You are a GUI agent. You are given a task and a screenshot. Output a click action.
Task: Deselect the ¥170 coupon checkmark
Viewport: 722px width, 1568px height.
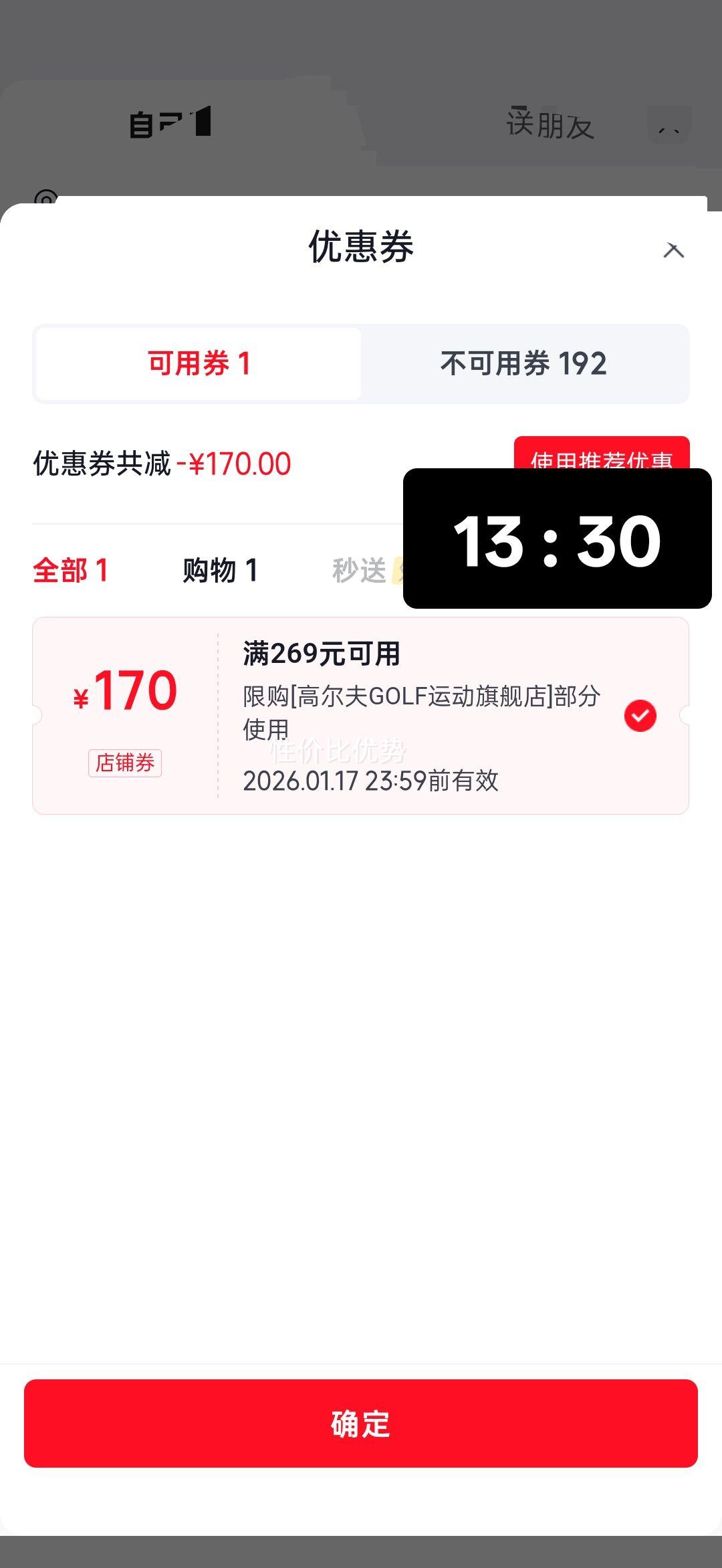pos(640,716)
